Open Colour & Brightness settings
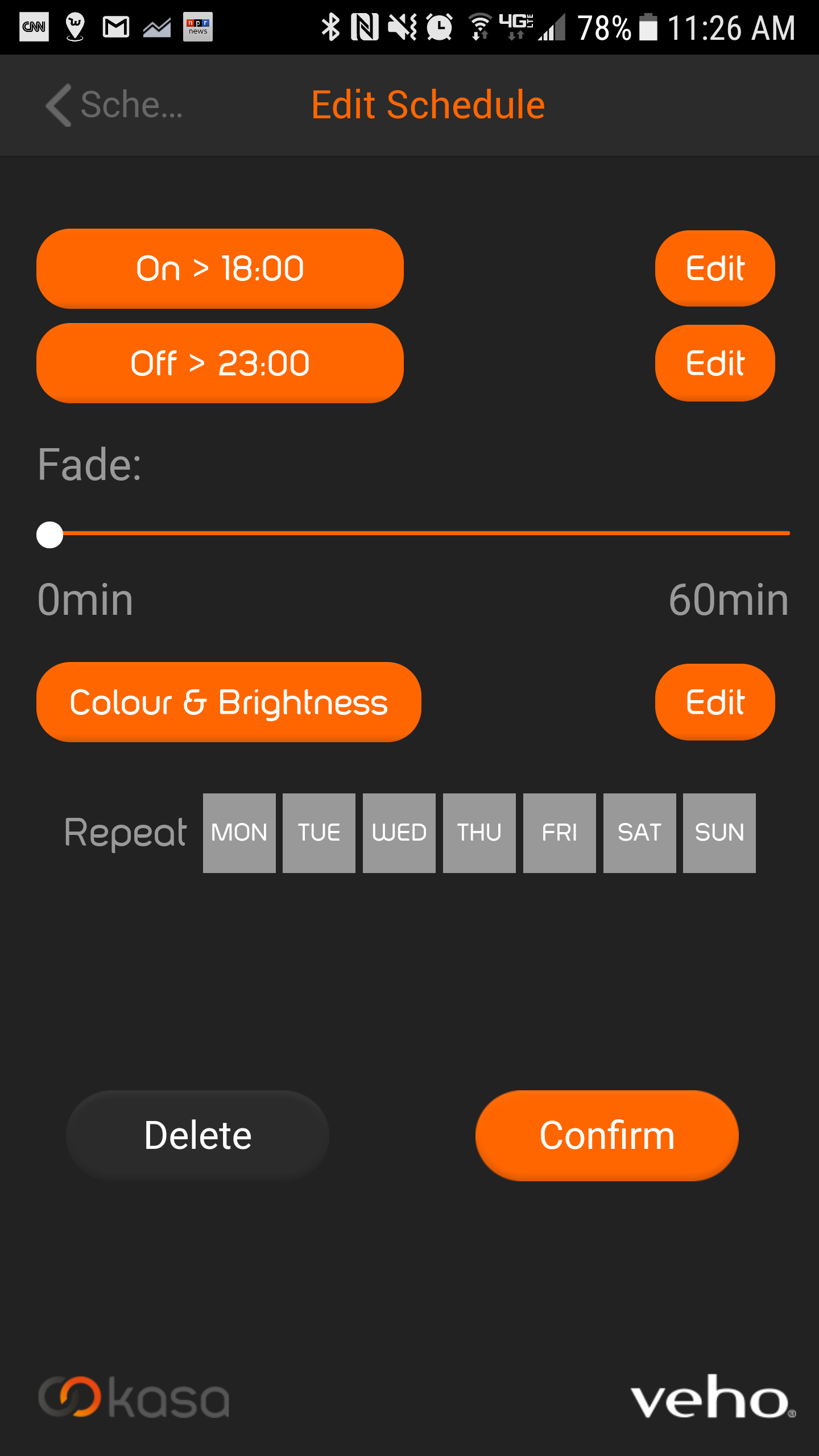This screenshot has width=819, height=1456. coord(229,702)
